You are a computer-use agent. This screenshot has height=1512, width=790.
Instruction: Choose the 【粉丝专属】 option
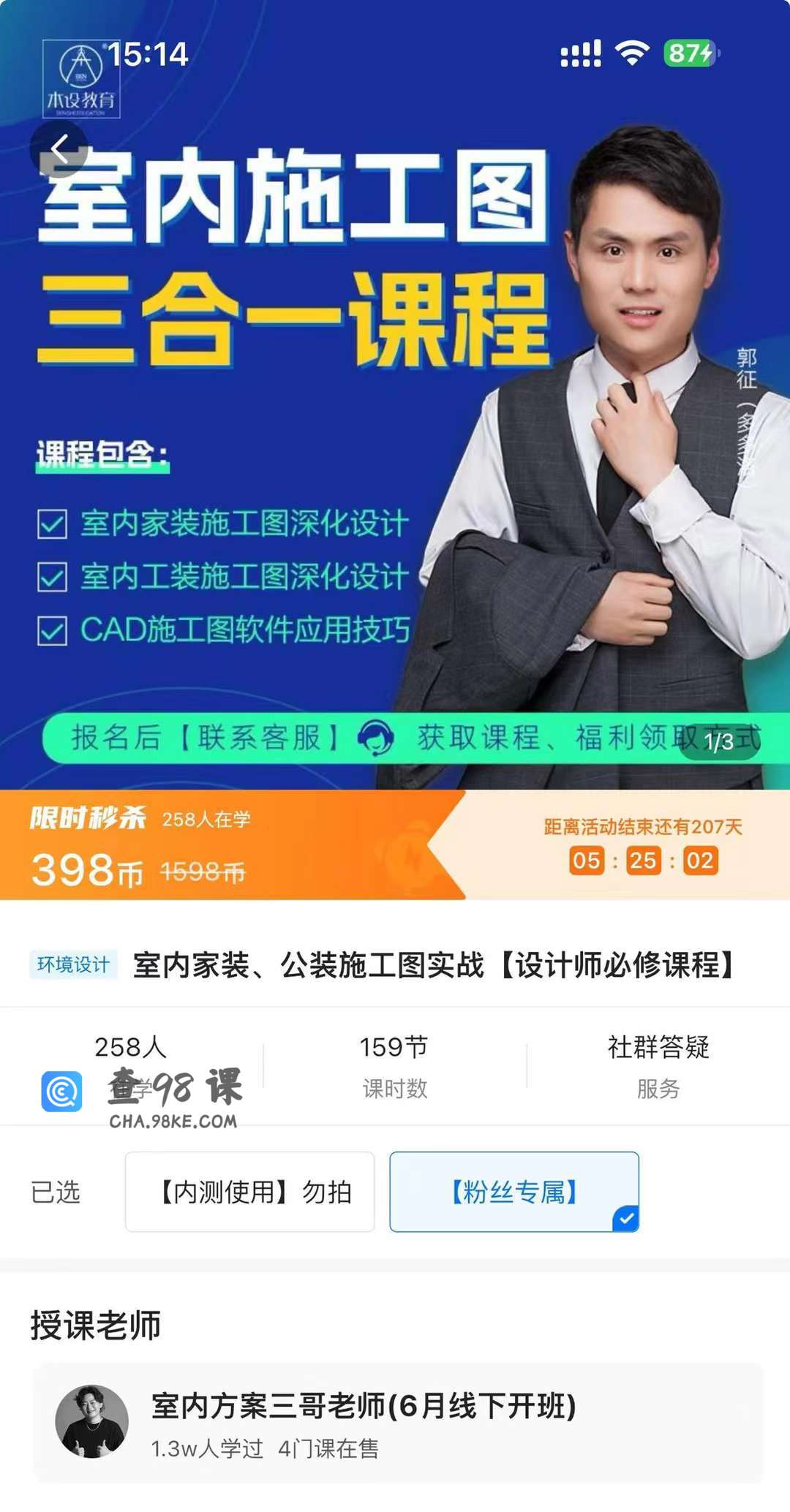[x=513, y=1192]
